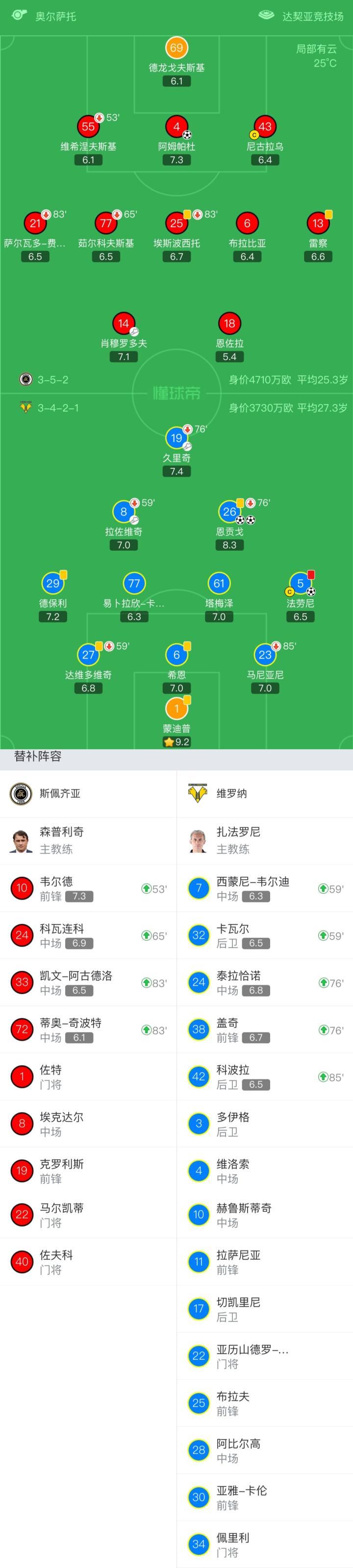The image size is (353, 1568).
Task: Tap player 4 阿姆帕杜 on pitch
Action: tap(176, 141)
